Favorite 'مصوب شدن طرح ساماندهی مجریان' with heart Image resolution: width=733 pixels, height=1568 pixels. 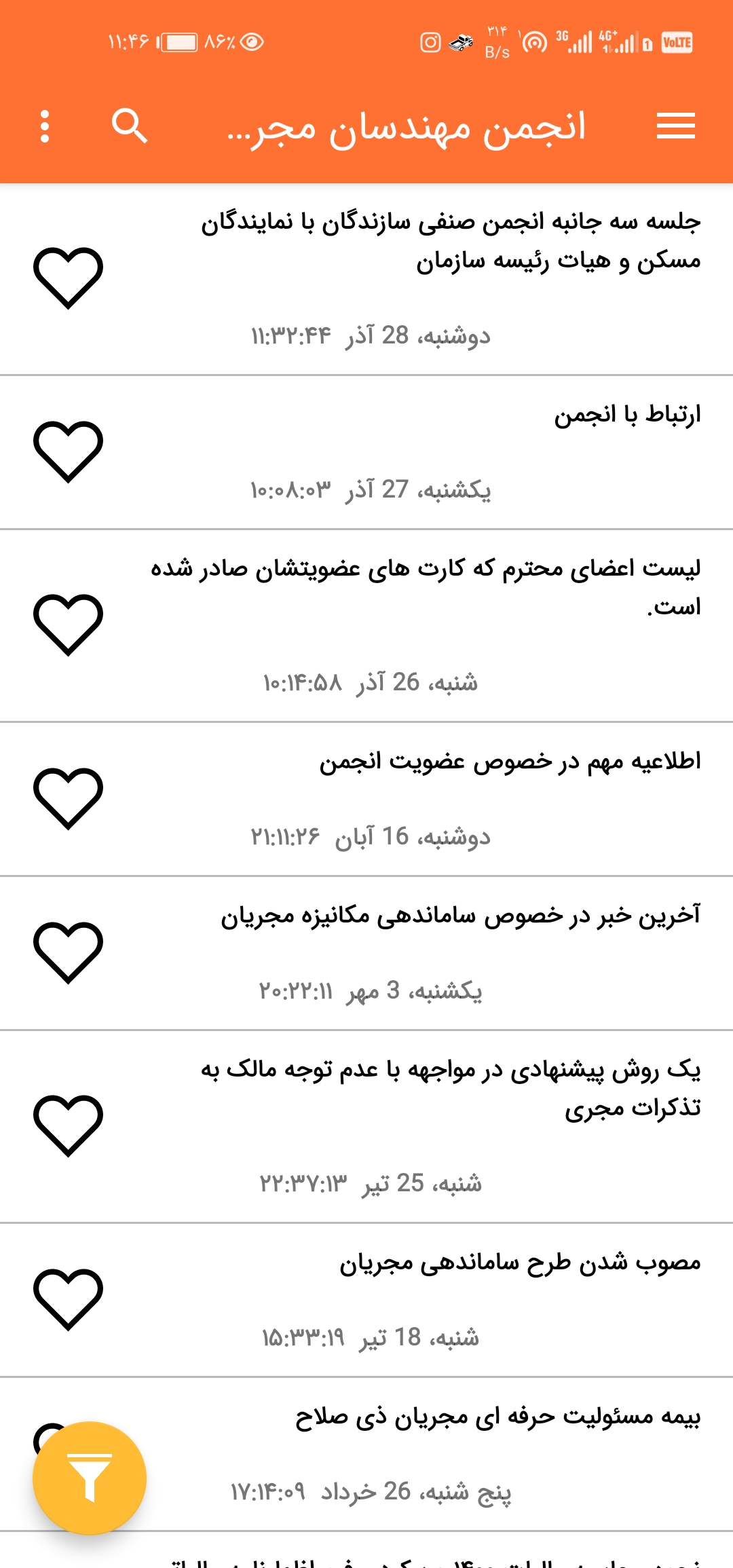tap(68, 1299)
